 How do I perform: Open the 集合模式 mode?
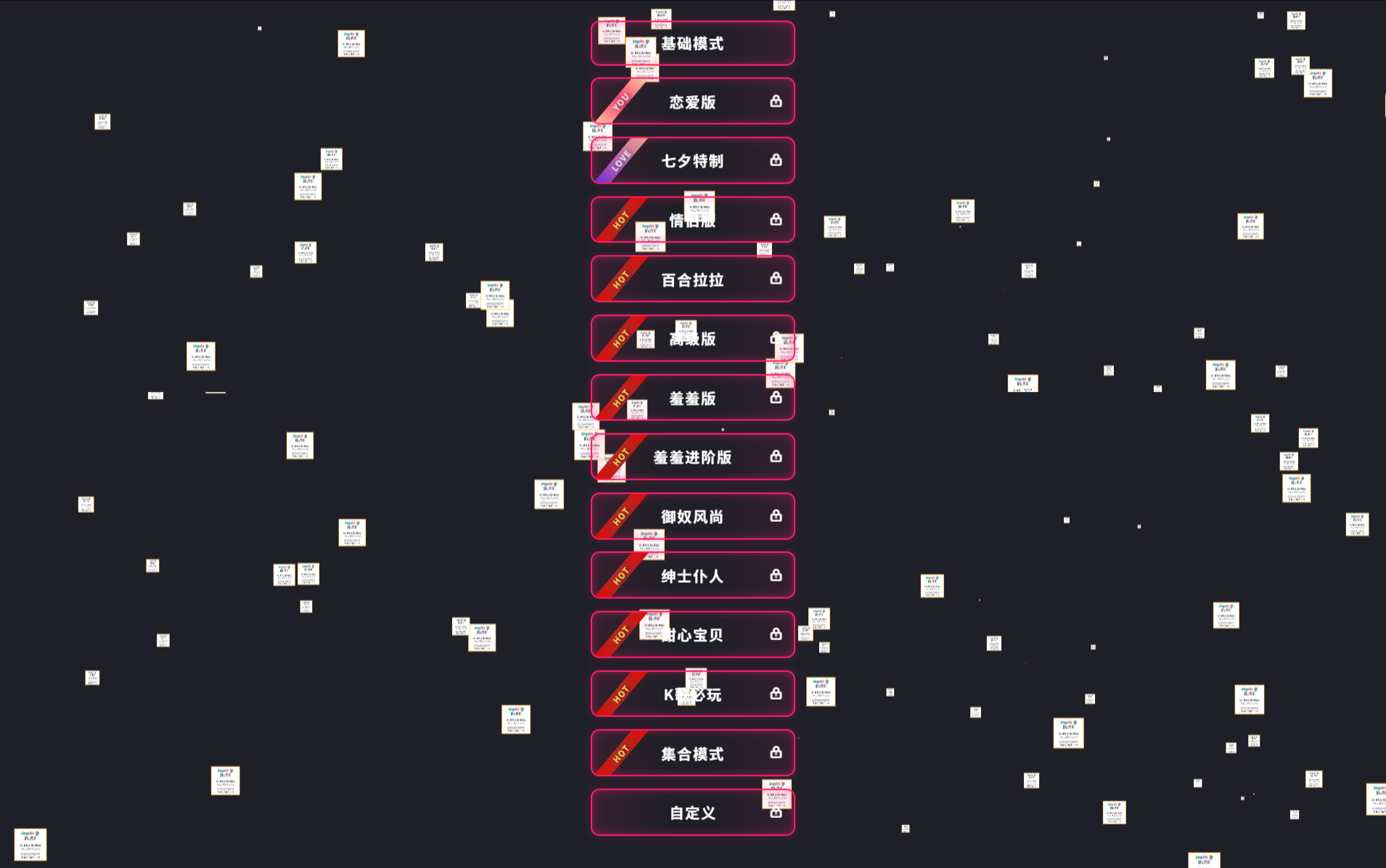tap(692, 754)
